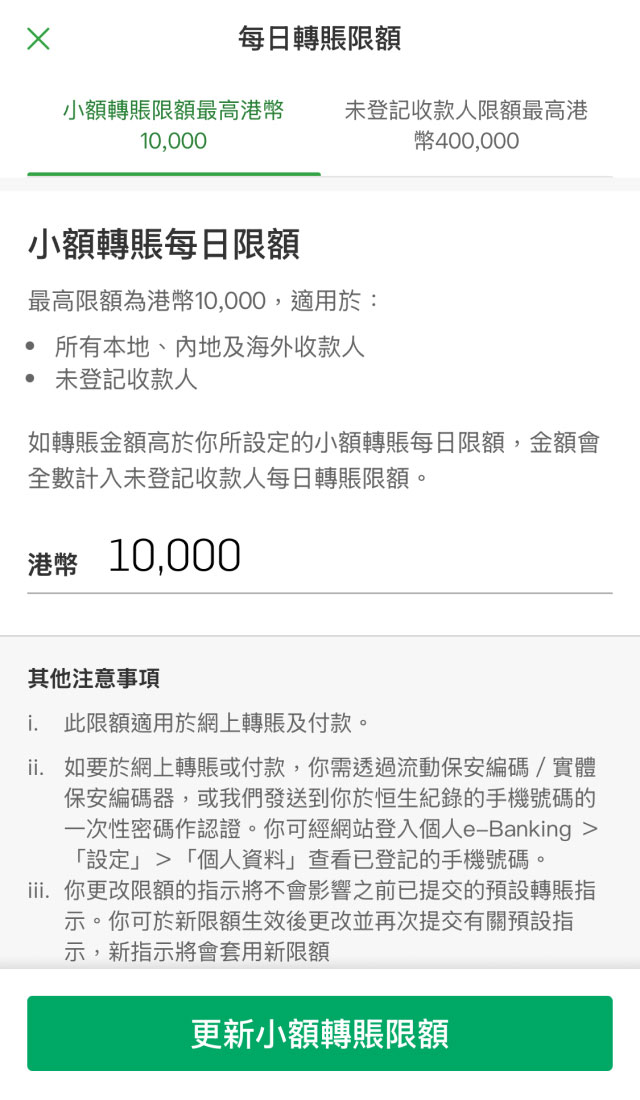Tap the 更新小額轉賬限額 button
The height and width of the screenshot is (1100, 640).
click(x=320, y=1033)
